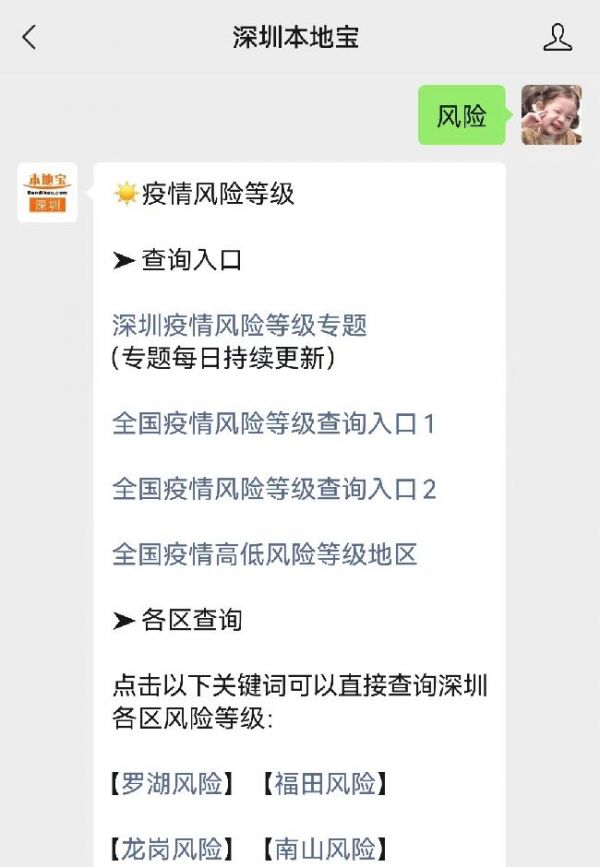Open the 全国疫情高低风险等级地区 link
This screenshot has width=600, height=867.
point(264,554)
